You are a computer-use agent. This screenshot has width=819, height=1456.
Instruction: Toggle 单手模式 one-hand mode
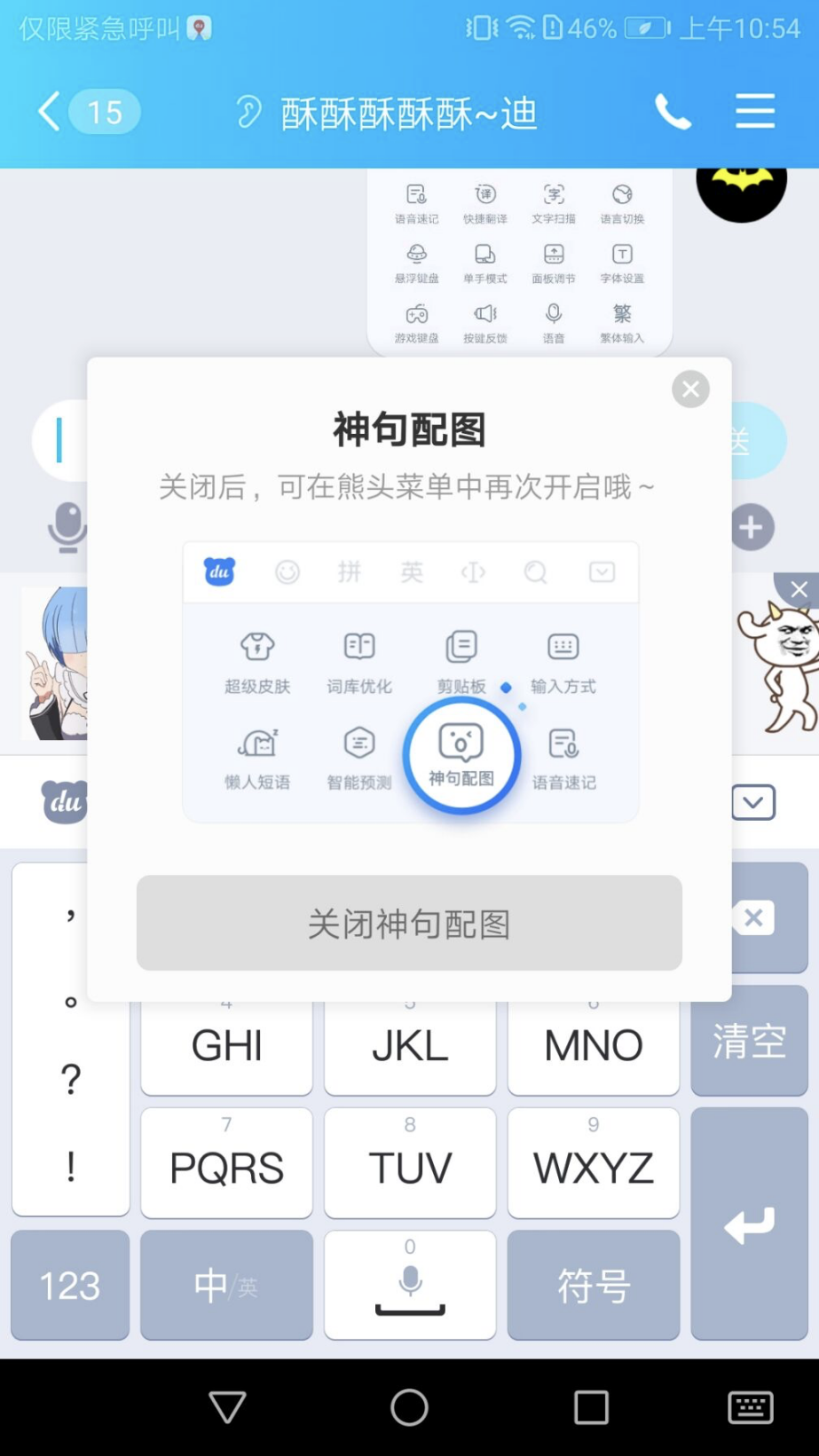click(x=484, y=262)
